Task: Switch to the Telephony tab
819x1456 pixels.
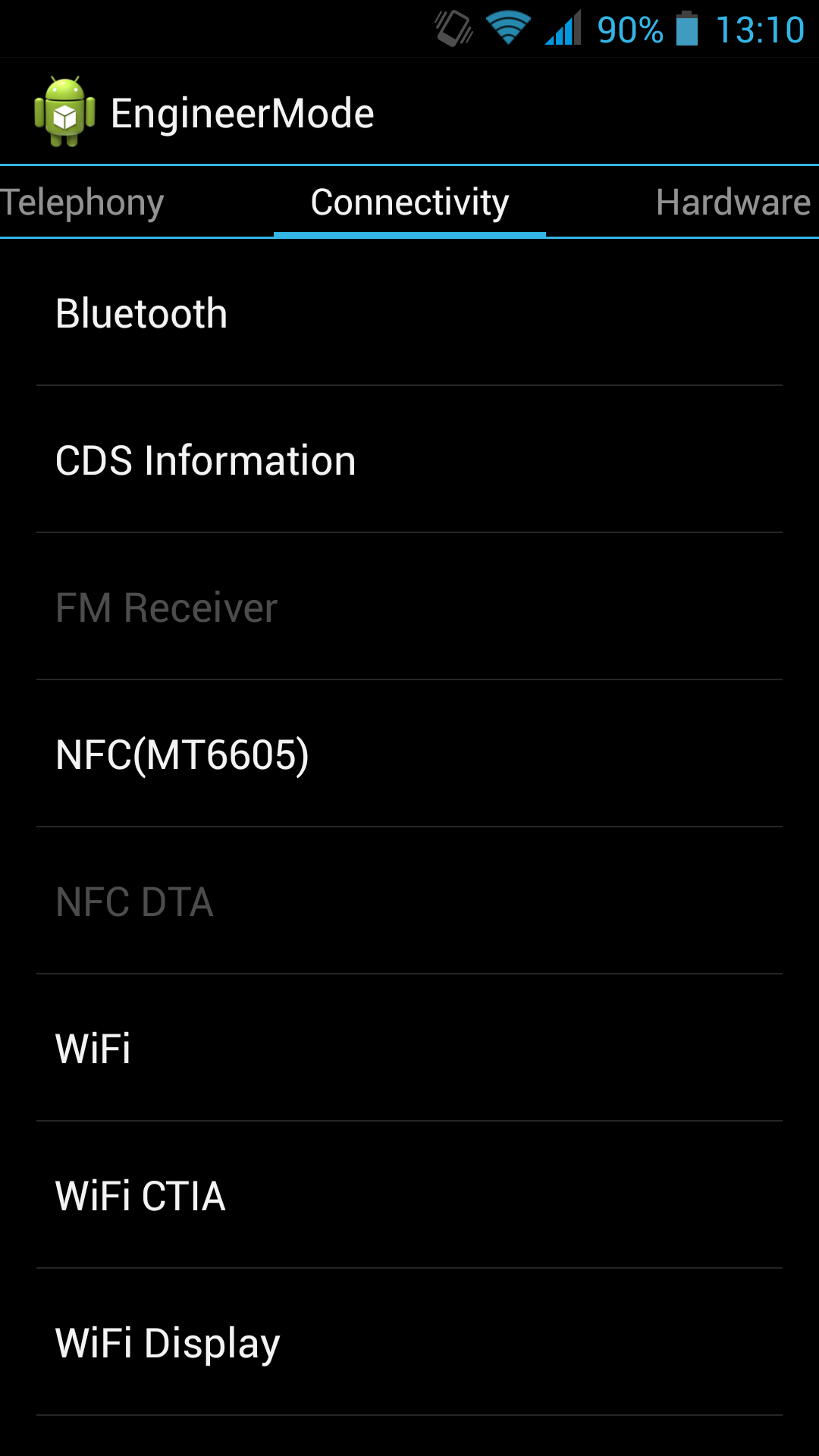Action: click(83, 202)
